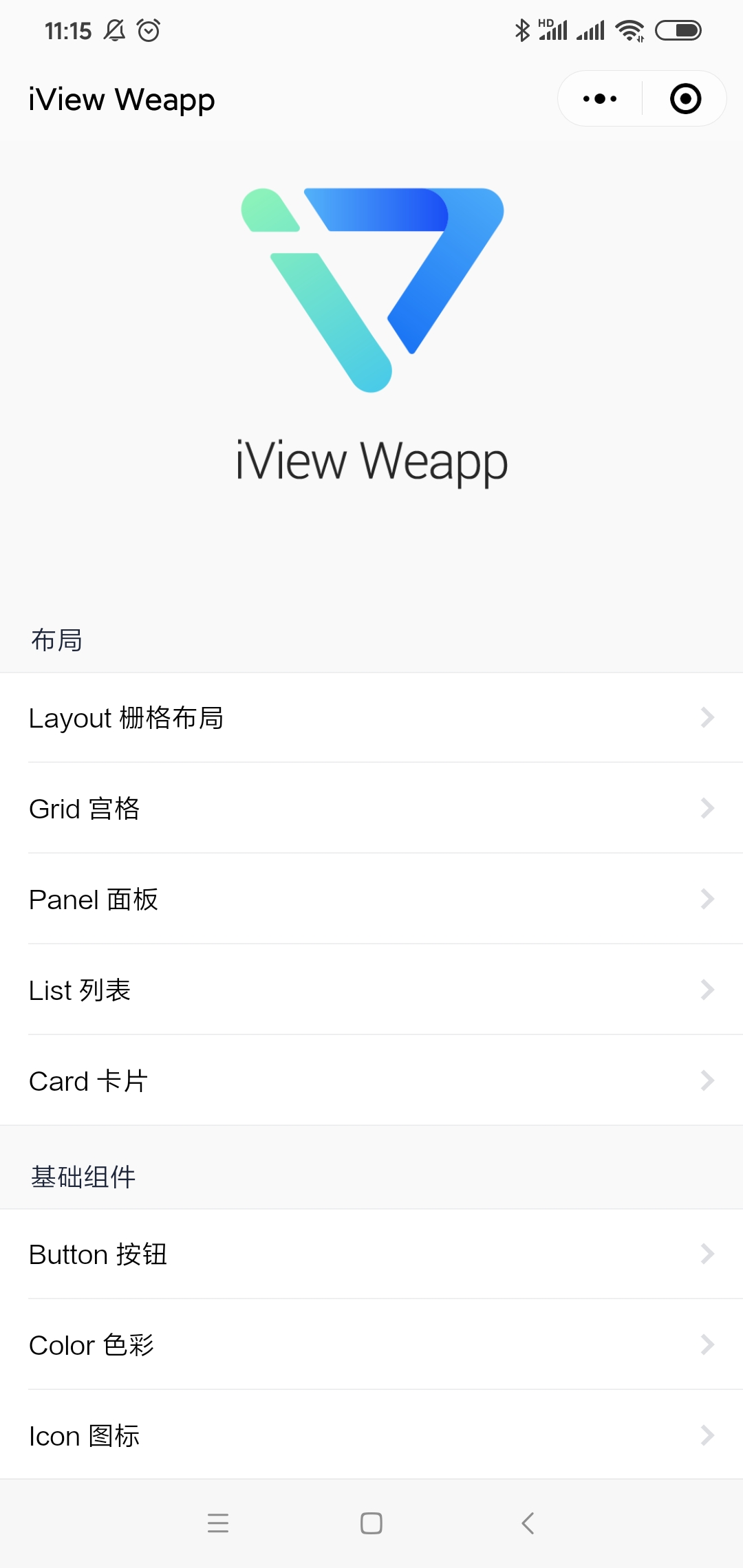Tap the battery level indicator
743x1568 pixels.
[679, 30]
